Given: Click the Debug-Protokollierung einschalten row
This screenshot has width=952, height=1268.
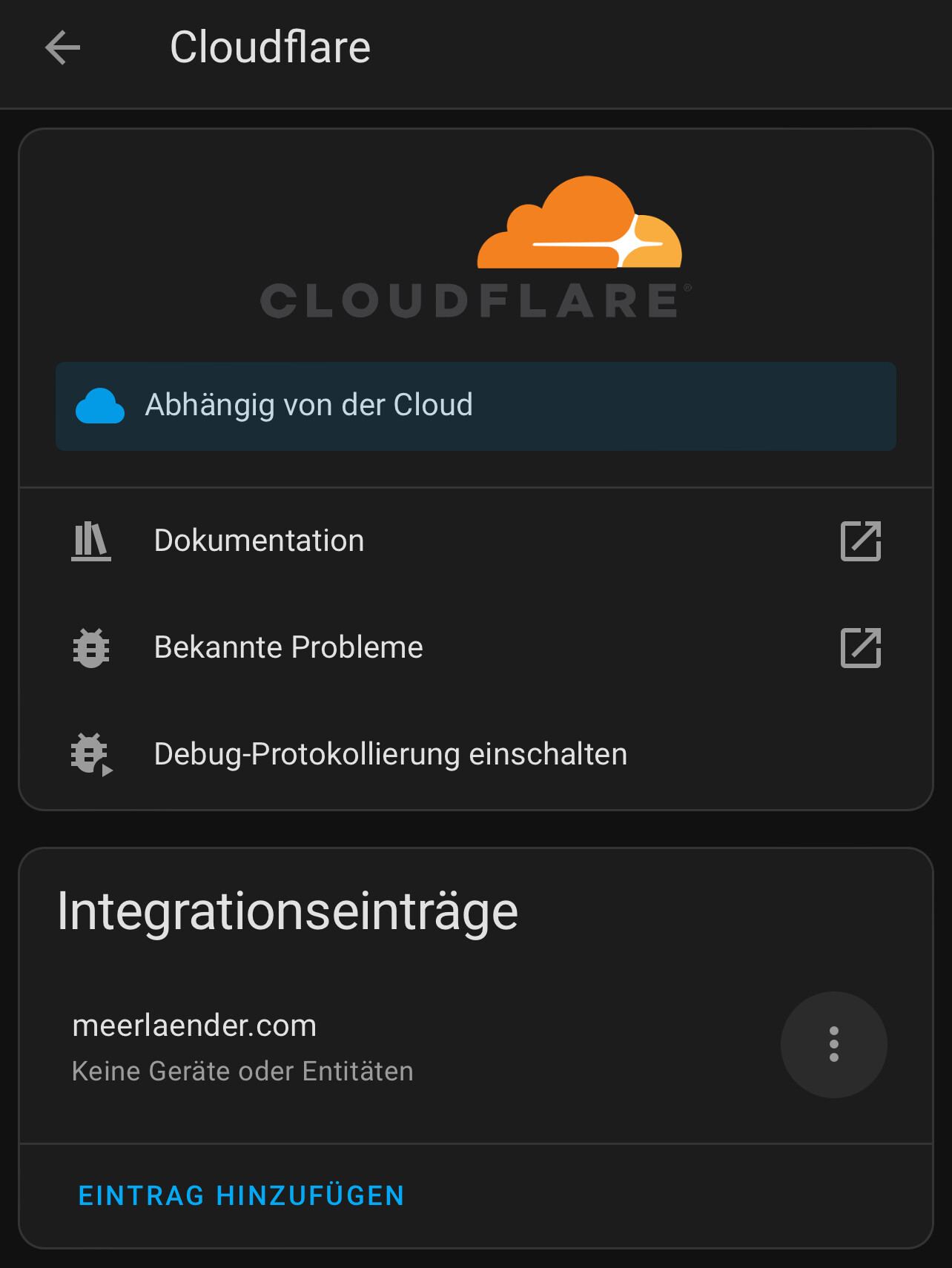Looking at the screenshot, I should [389, 754].
